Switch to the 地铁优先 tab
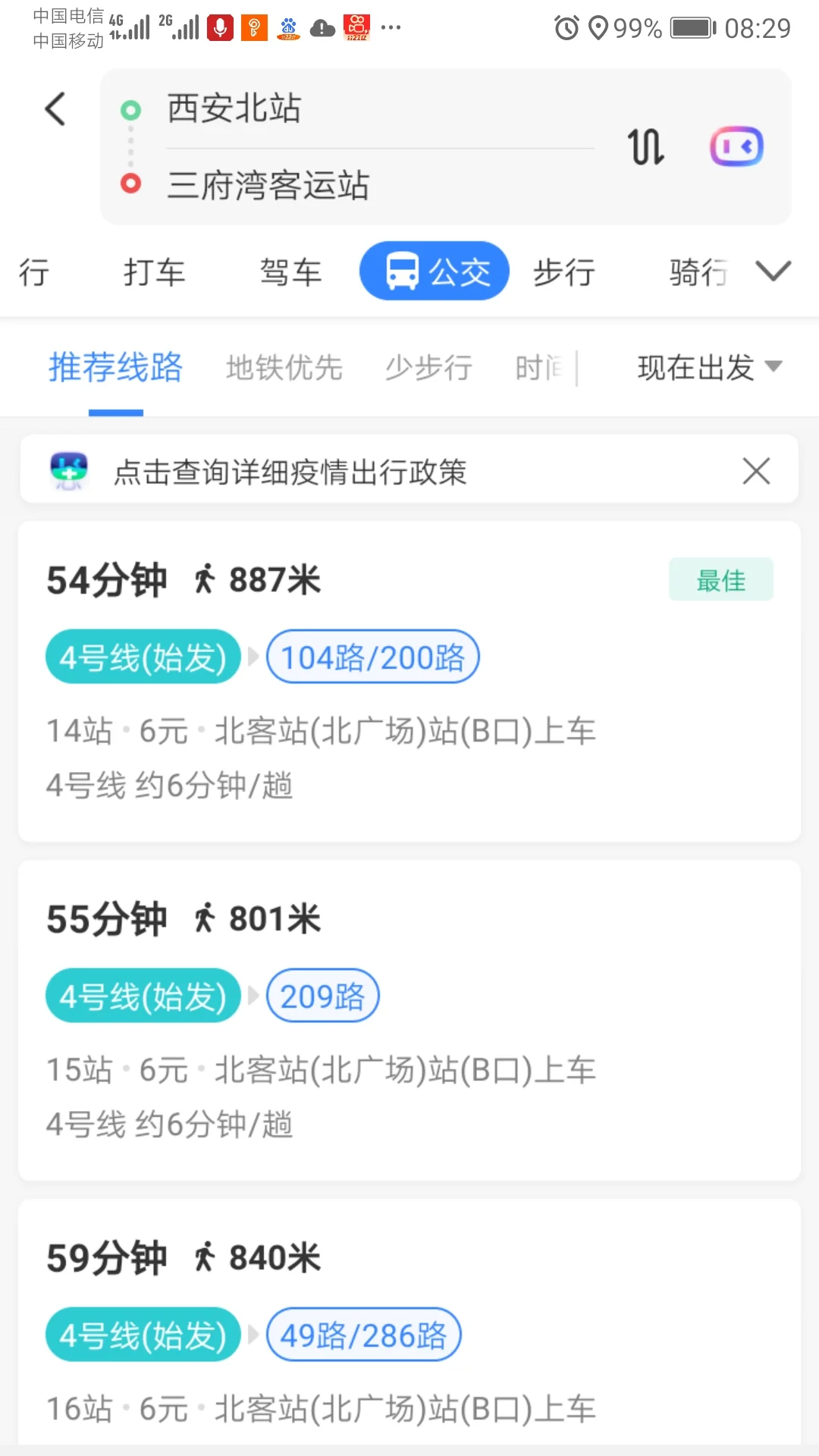This screenshot has width=819, height=1456. tap(284, 368)
